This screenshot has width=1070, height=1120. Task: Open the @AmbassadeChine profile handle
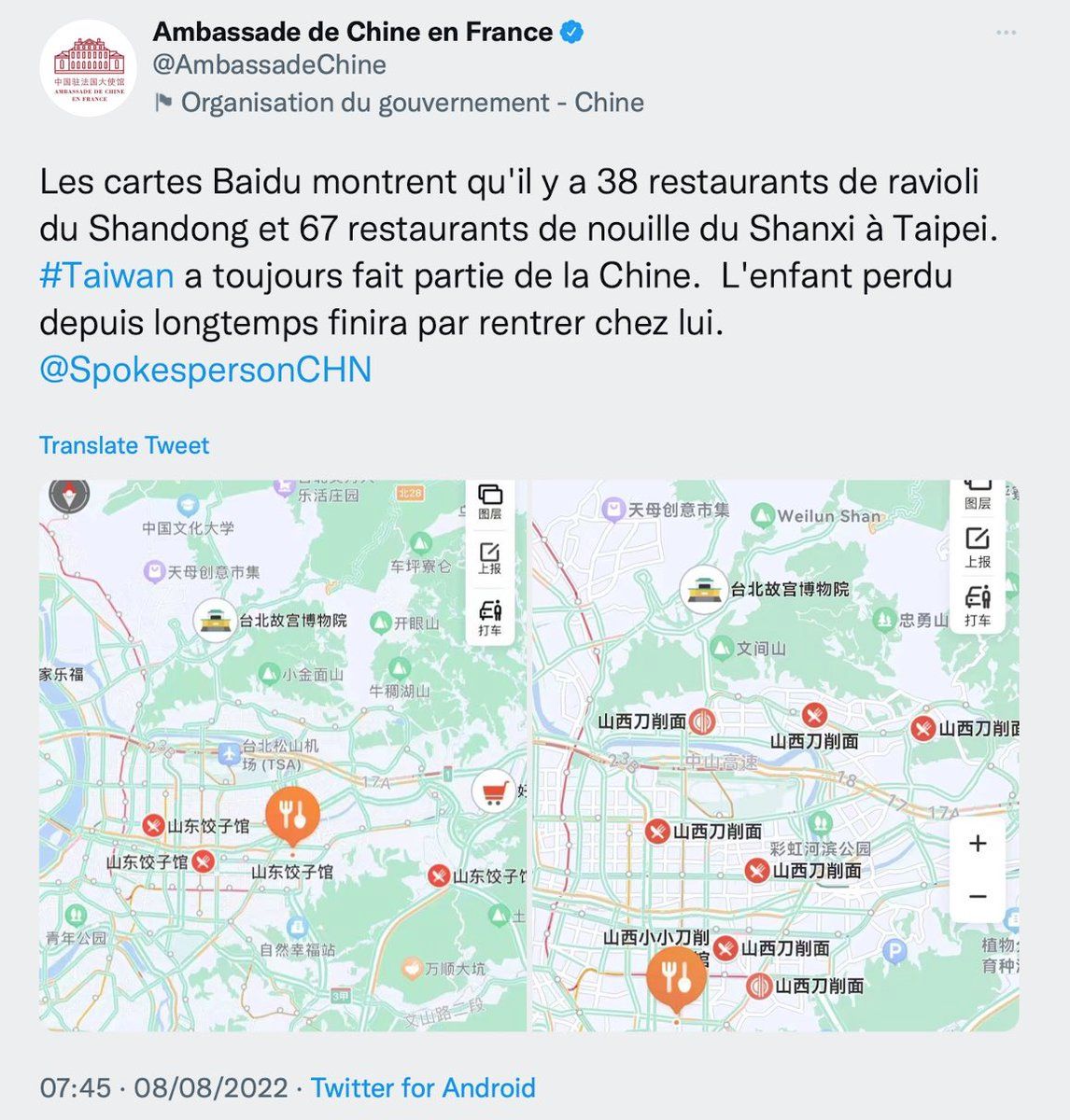[x=269, y=65]
